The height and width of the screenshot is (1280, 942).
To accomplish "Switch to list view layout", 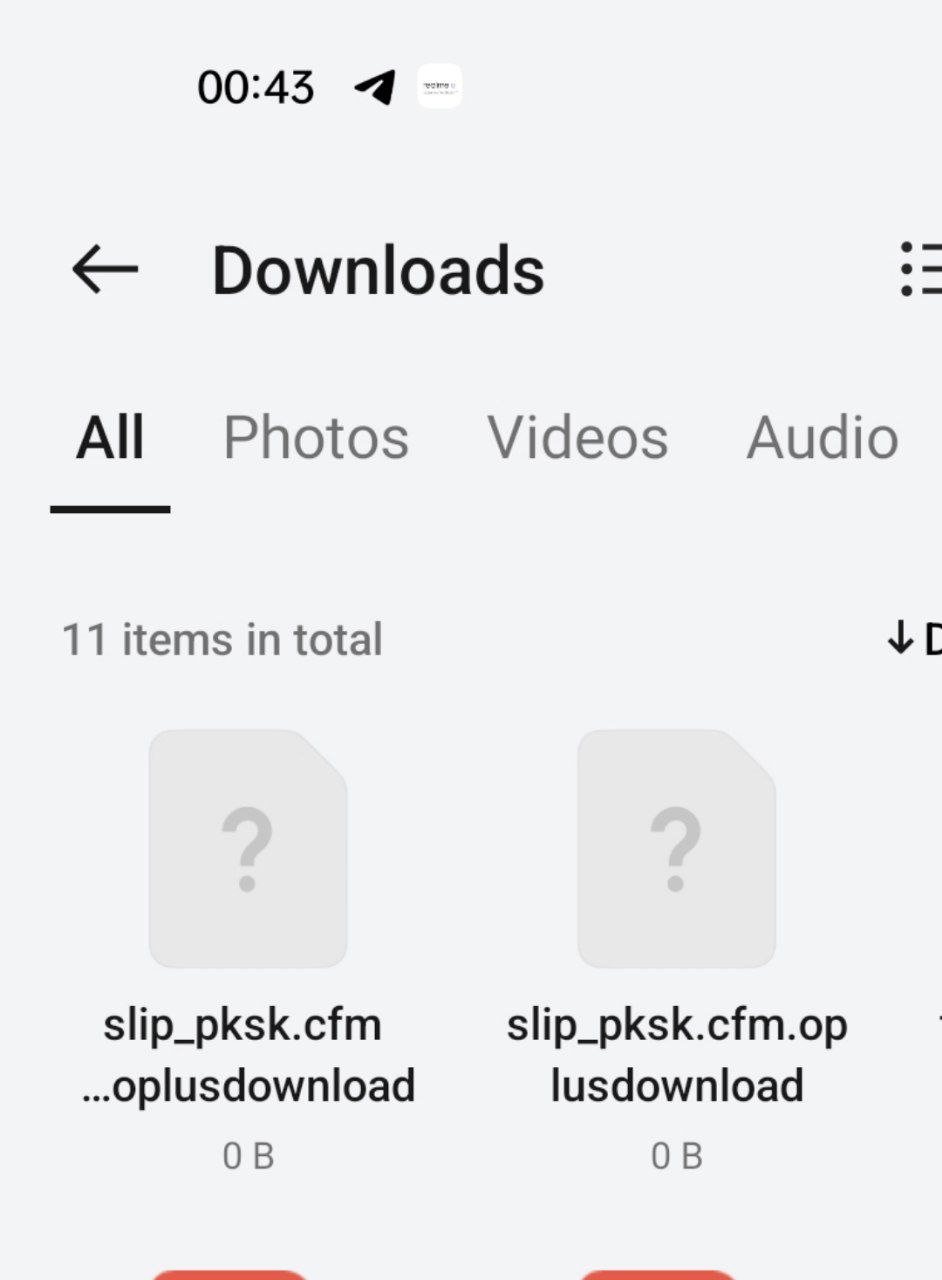I will 920,270.
